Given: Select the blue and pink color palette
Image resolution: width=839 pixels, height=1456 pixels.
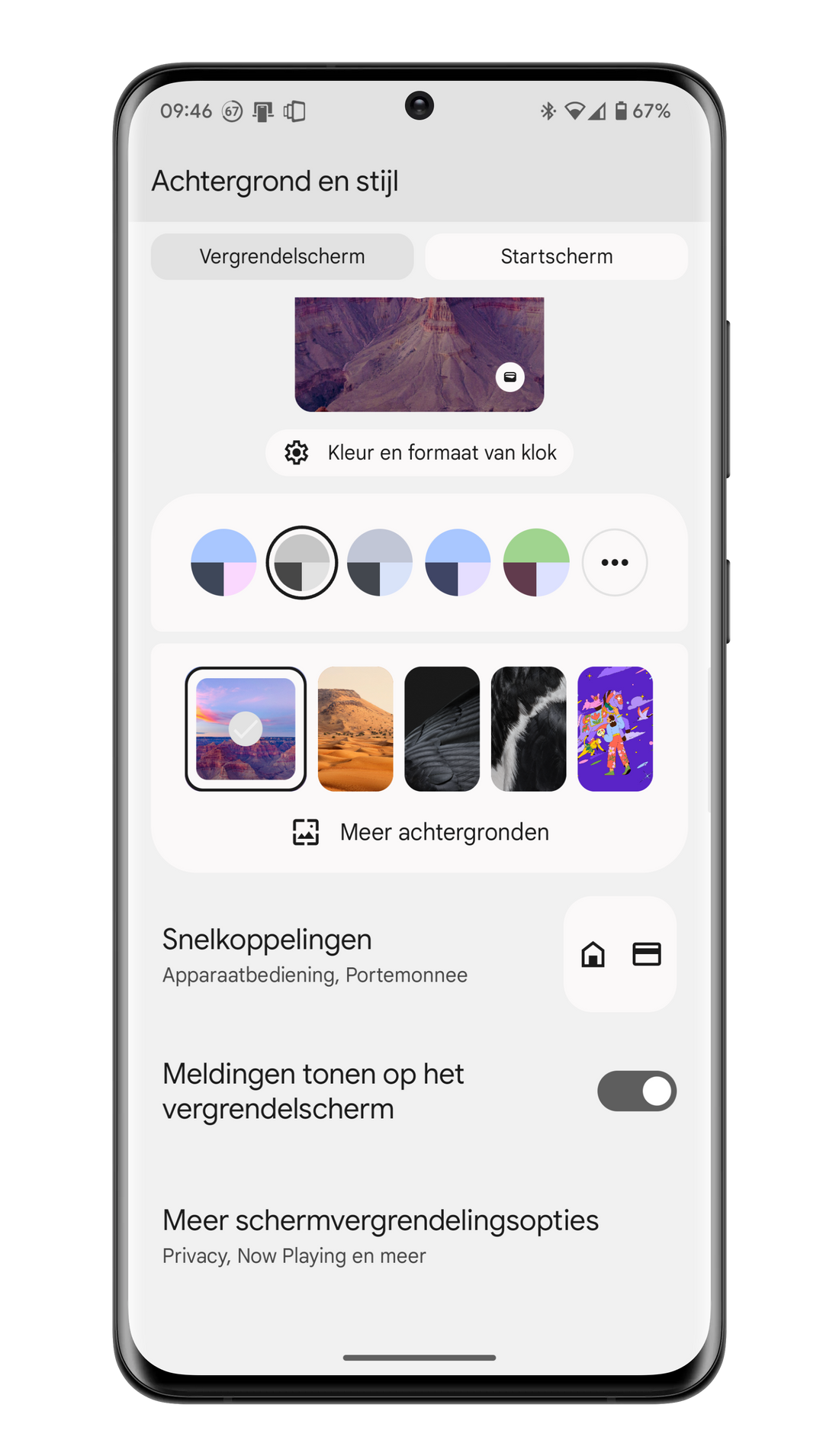Looking at the screenshot, I should 223,562.
